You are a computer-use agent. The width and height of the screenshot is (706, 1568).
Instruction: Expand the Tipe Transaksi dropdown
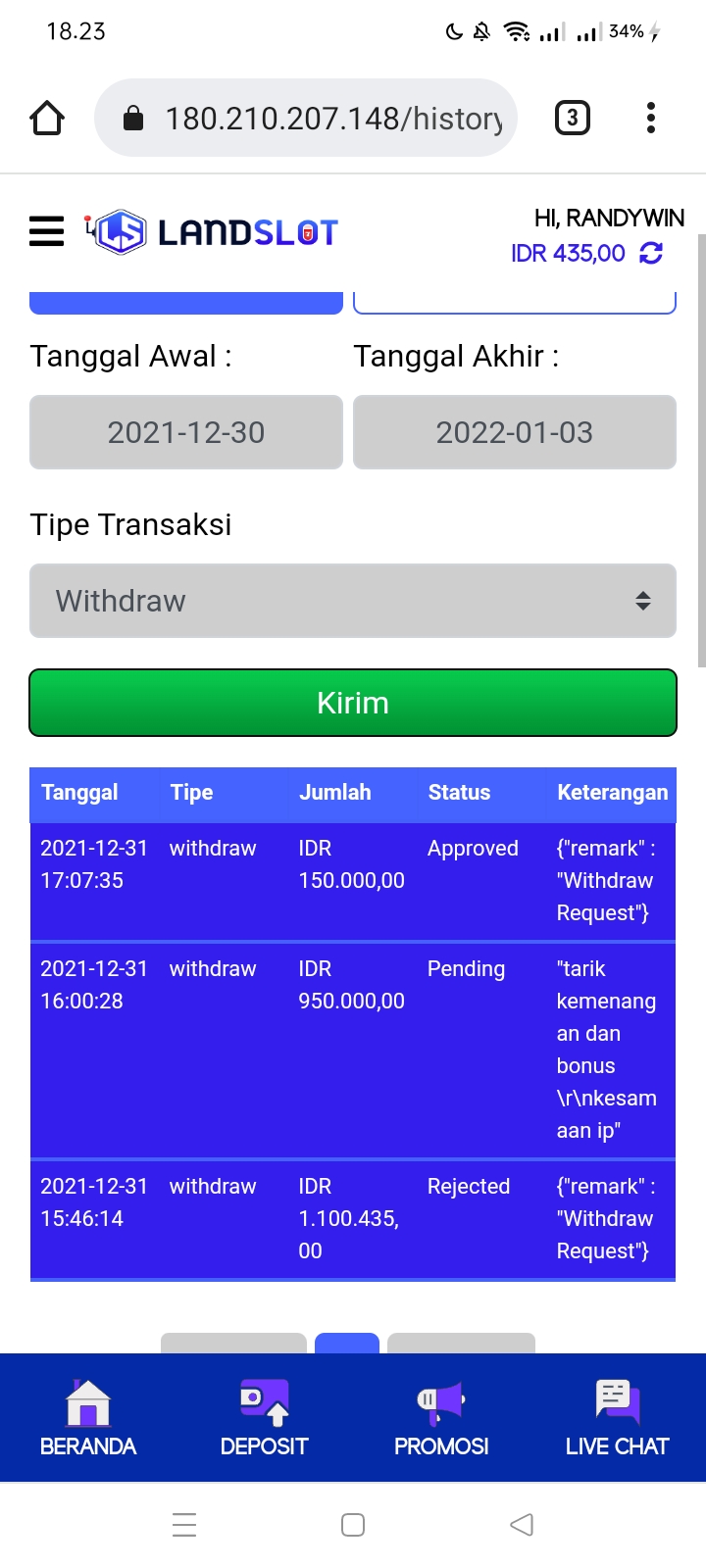353,601
